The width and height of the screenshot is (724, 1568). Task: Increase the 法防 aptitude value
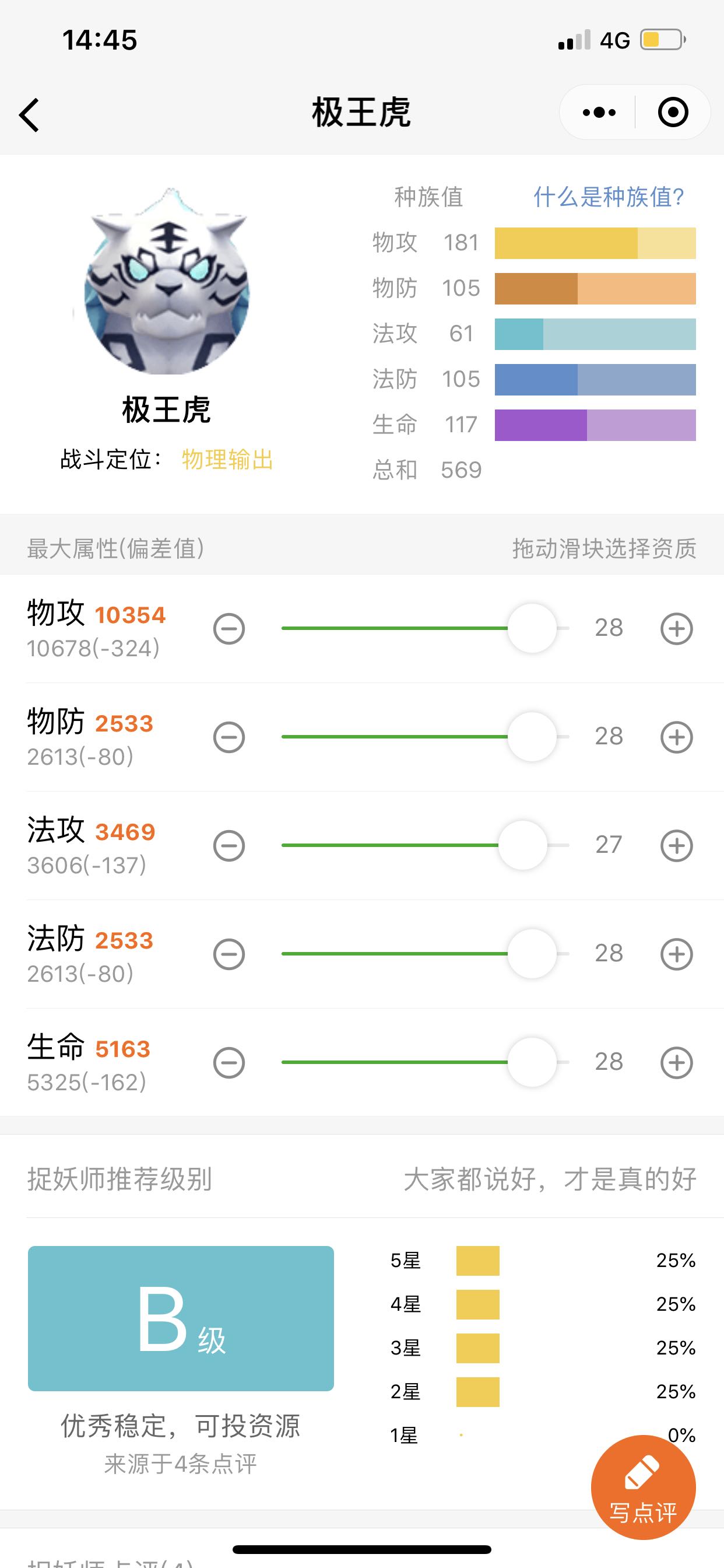pyautogui.click(x=677, y=954)
